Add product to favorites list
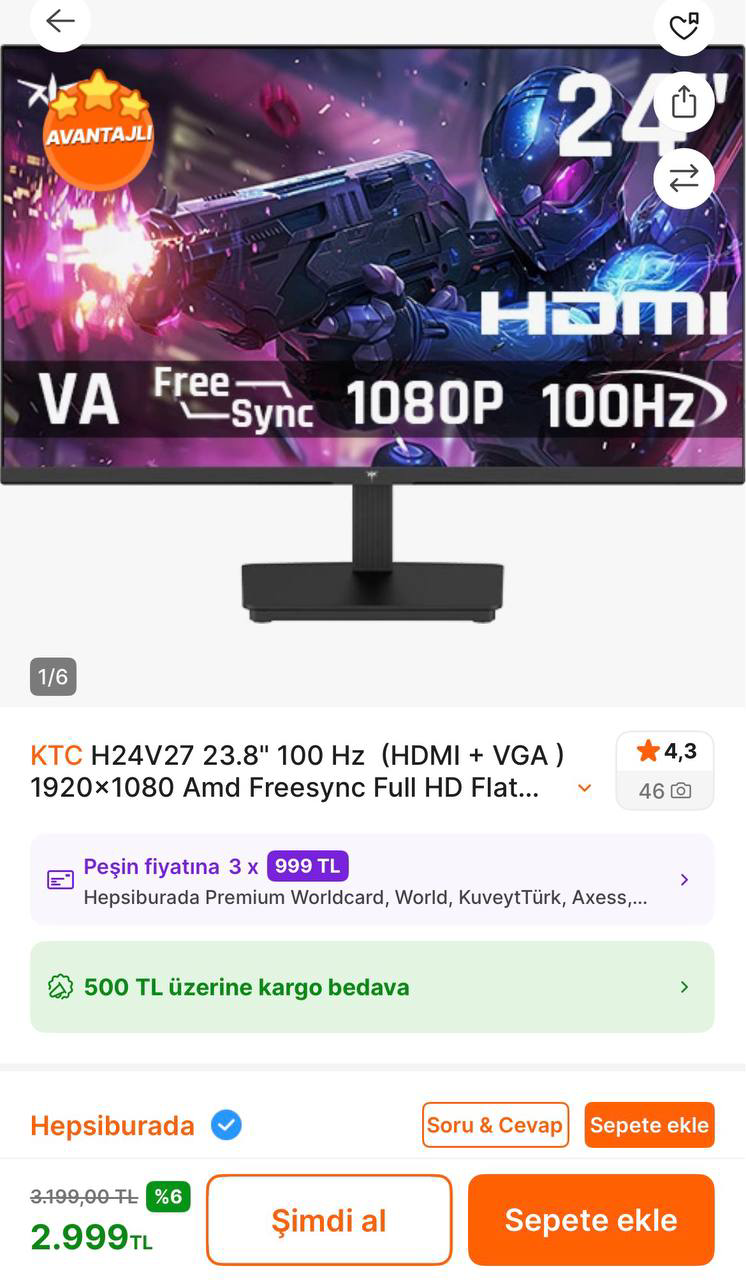Screen dimensions: 746x1280 click(x=684, y=25)
